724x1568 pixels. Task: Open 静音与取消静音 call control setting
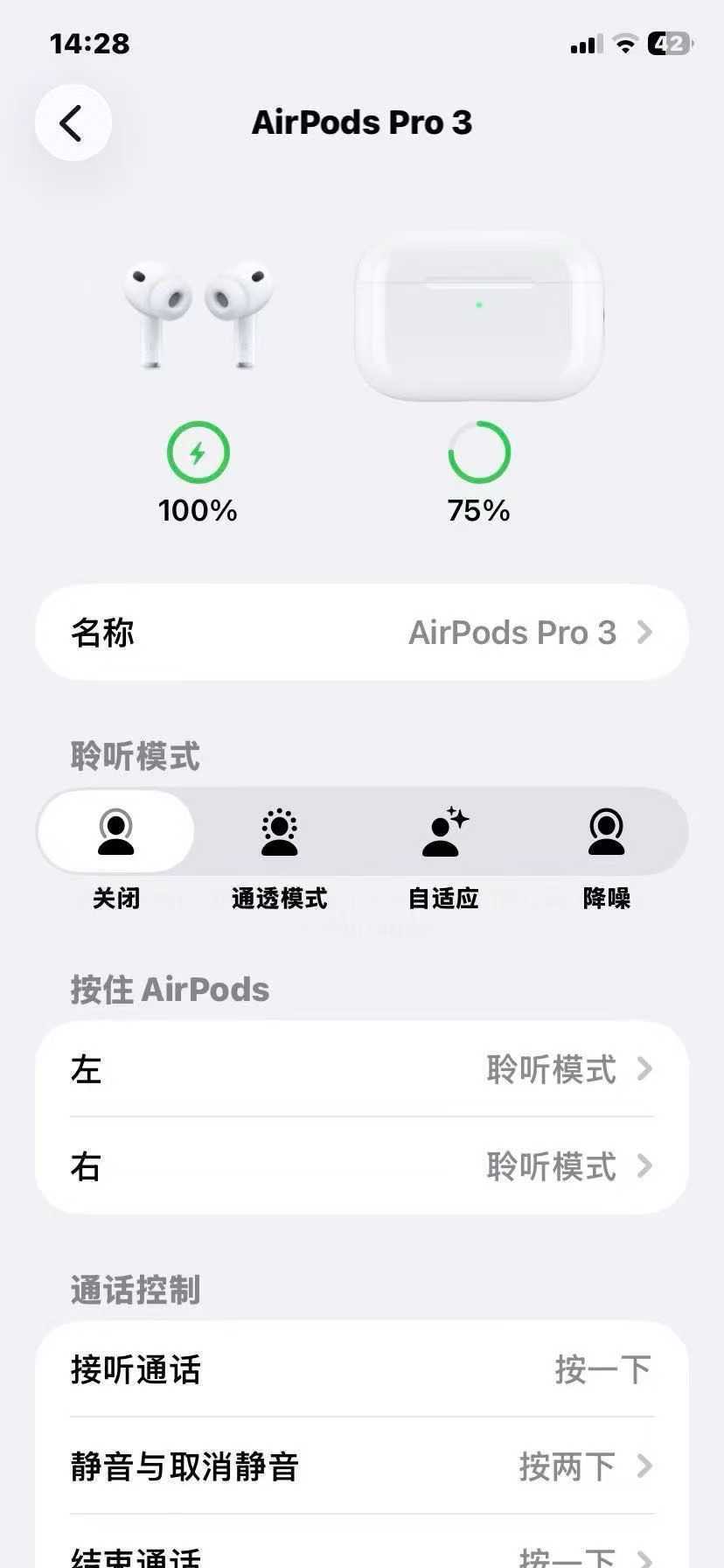point(362,1466)
